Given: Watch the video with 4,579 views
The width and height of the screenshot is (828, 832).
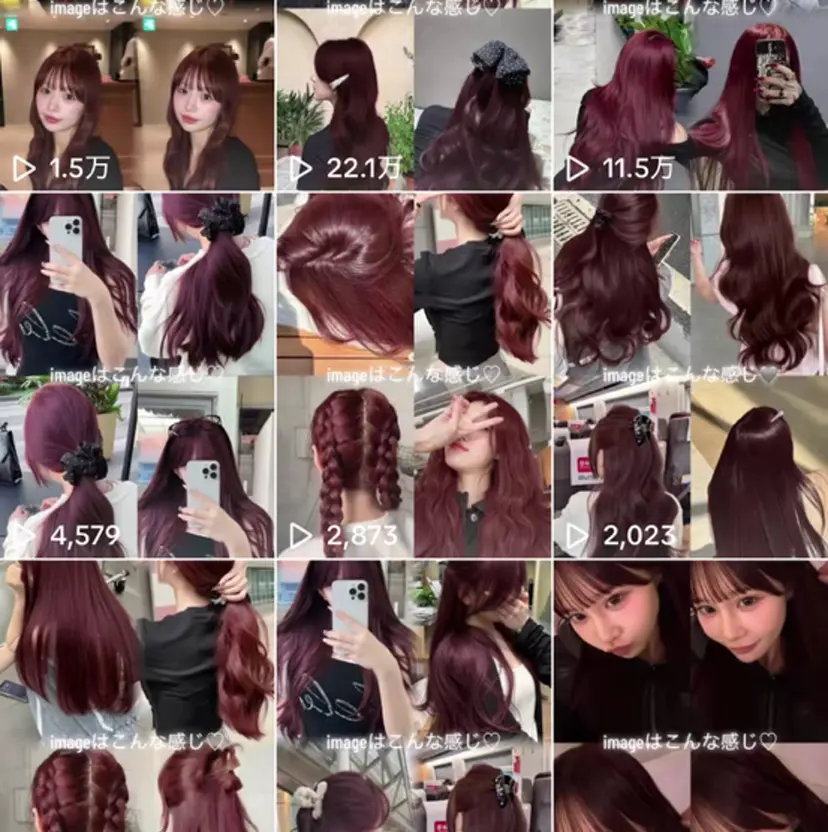Looking at the screenshot, I should tap(137, 465).
